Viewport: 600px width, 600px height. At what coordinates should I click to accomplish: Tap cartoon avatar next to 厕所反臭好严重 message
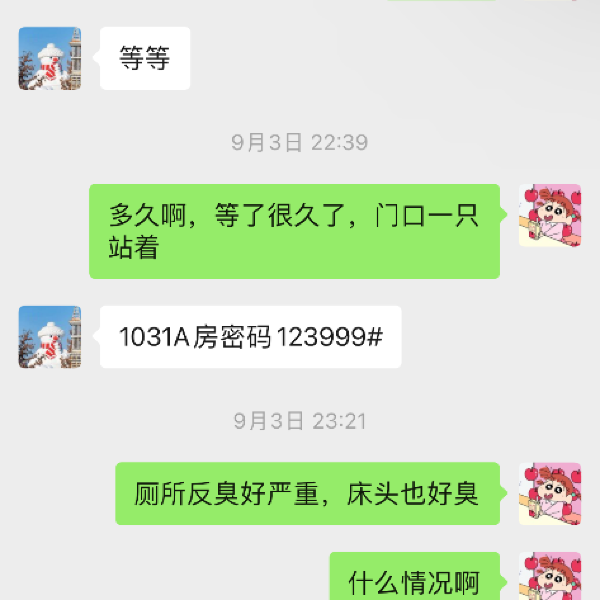(549, 493)
